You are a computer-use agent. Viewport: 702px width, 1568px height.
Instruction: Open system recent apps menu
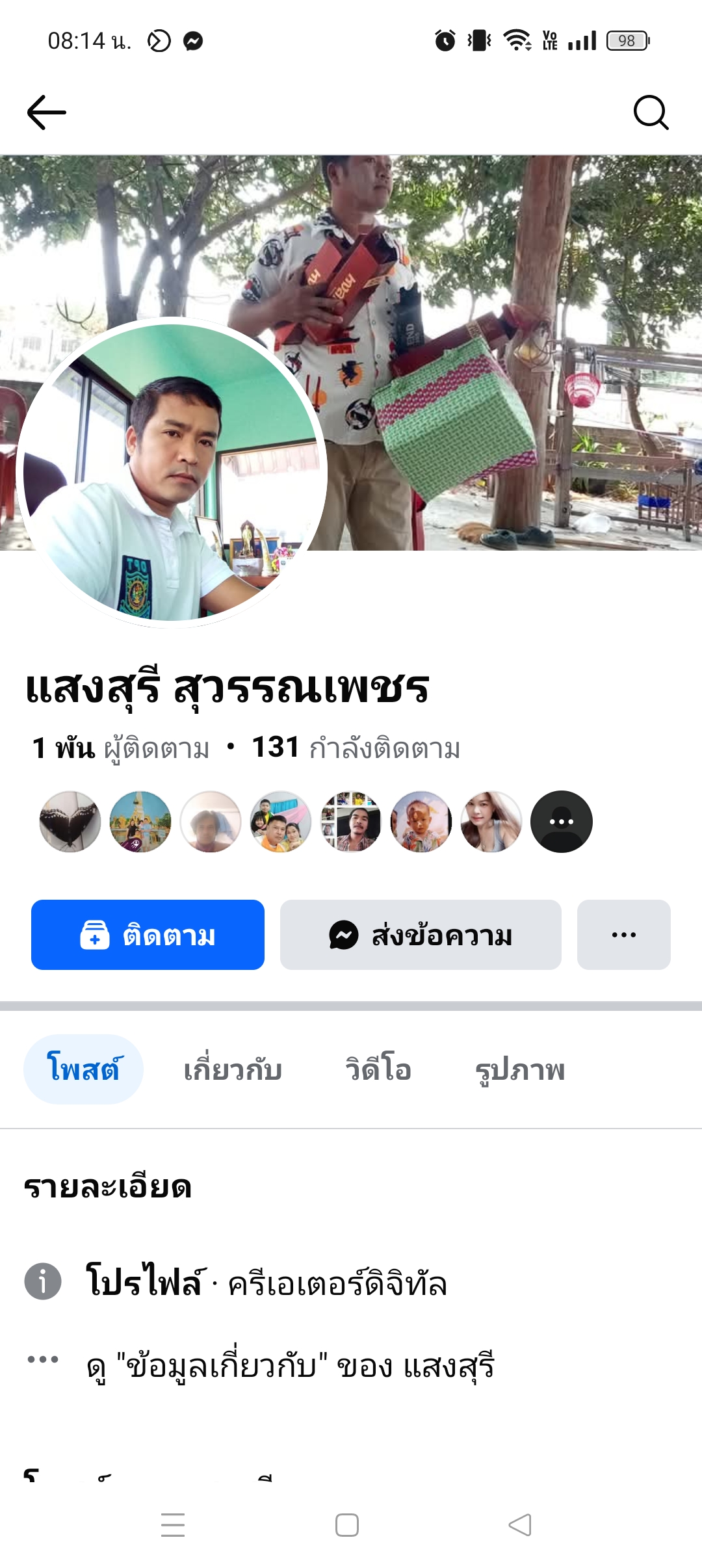click(x=173, y=1525)
